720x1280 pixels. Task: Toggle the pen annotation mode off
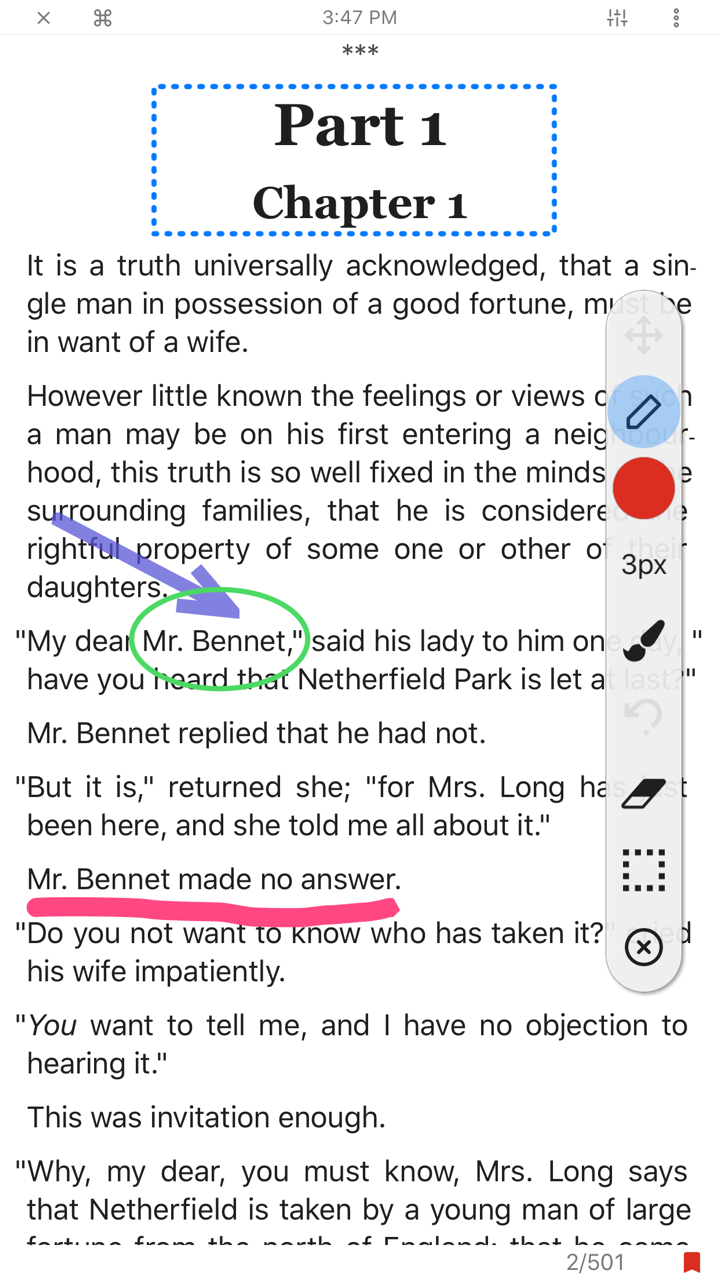pyautogui.click(x=644, y=410)
